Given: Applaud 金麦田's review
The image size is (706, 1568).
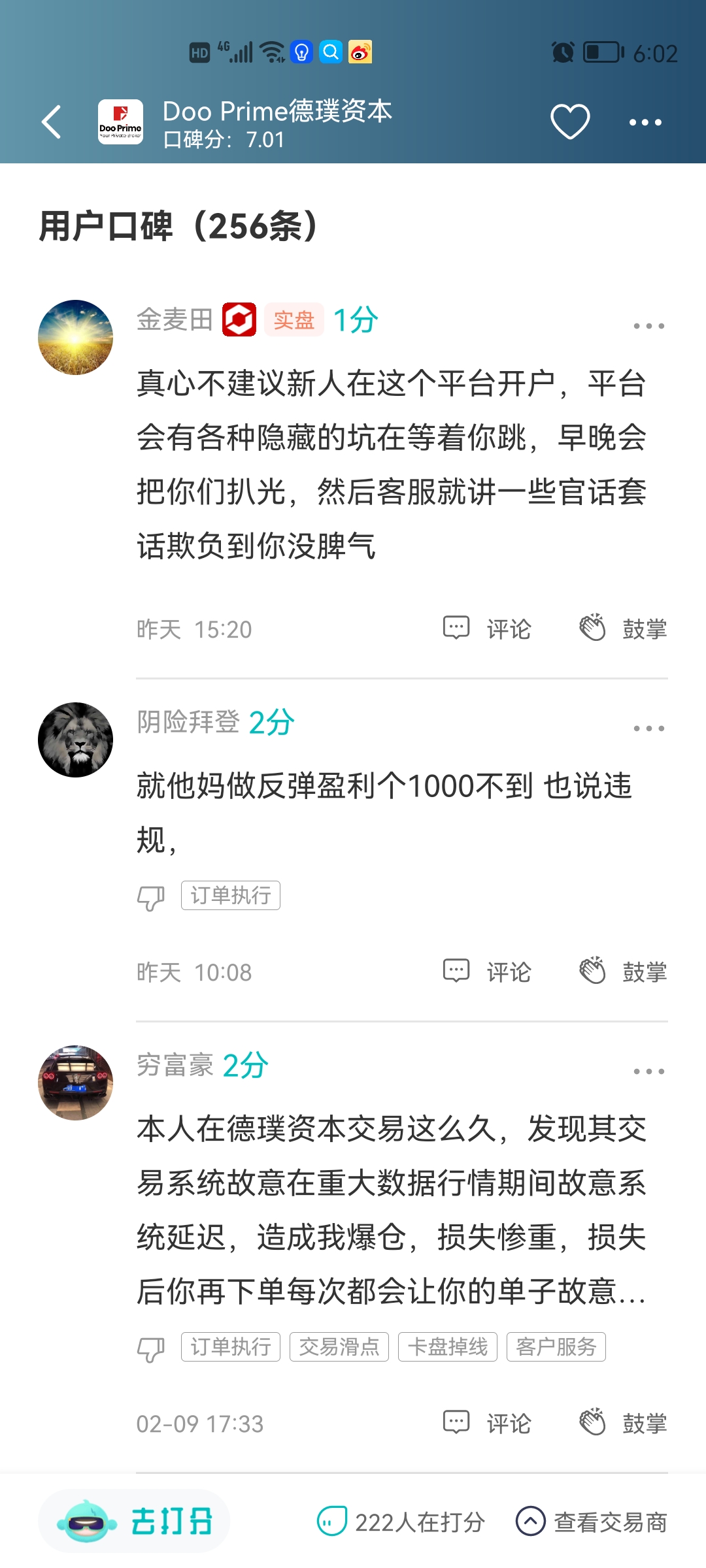Looking at the screenshot, I should [623, 629].
